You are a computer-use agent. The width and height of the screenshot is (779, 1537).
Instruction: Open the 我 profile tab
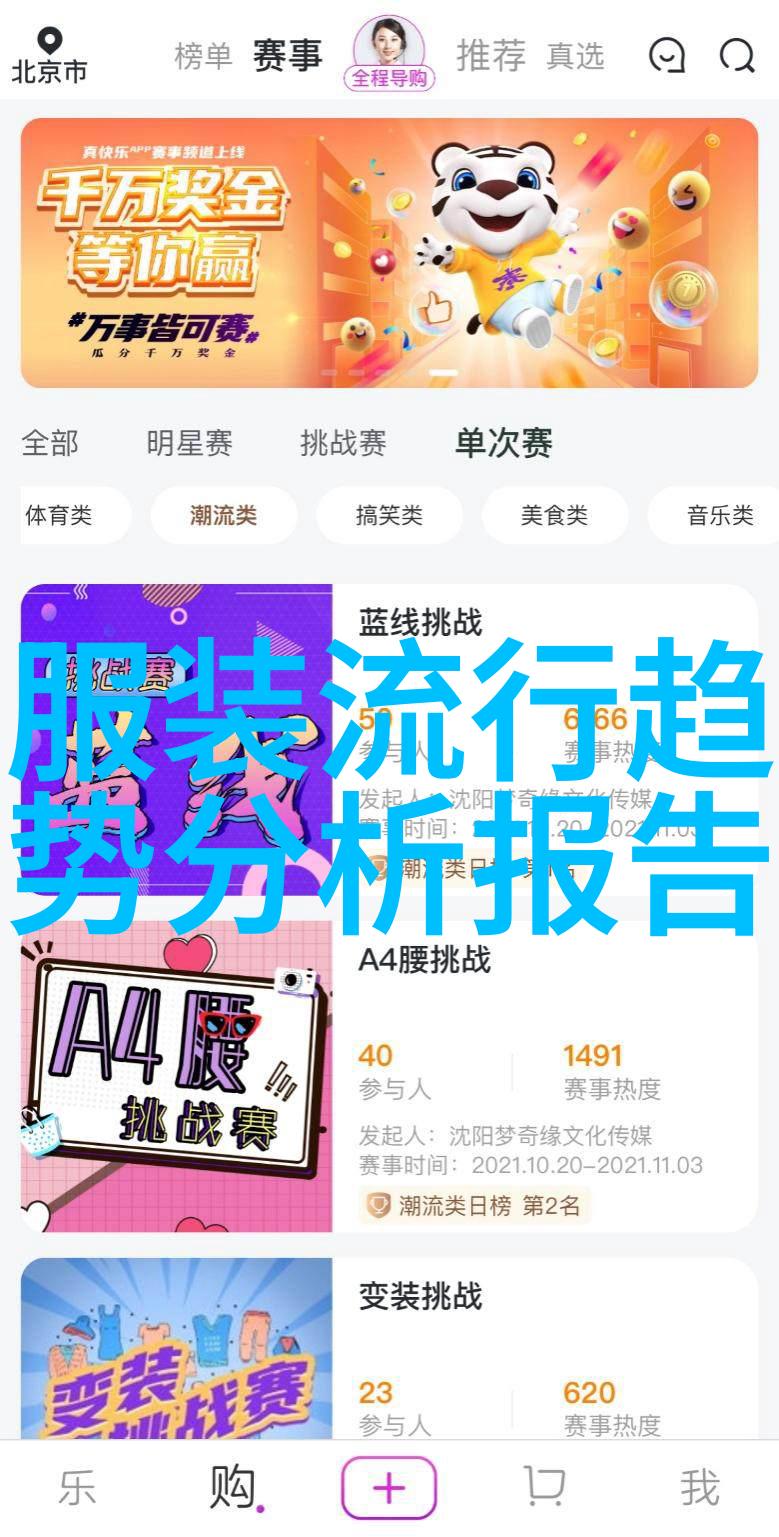click(700, 1488)
